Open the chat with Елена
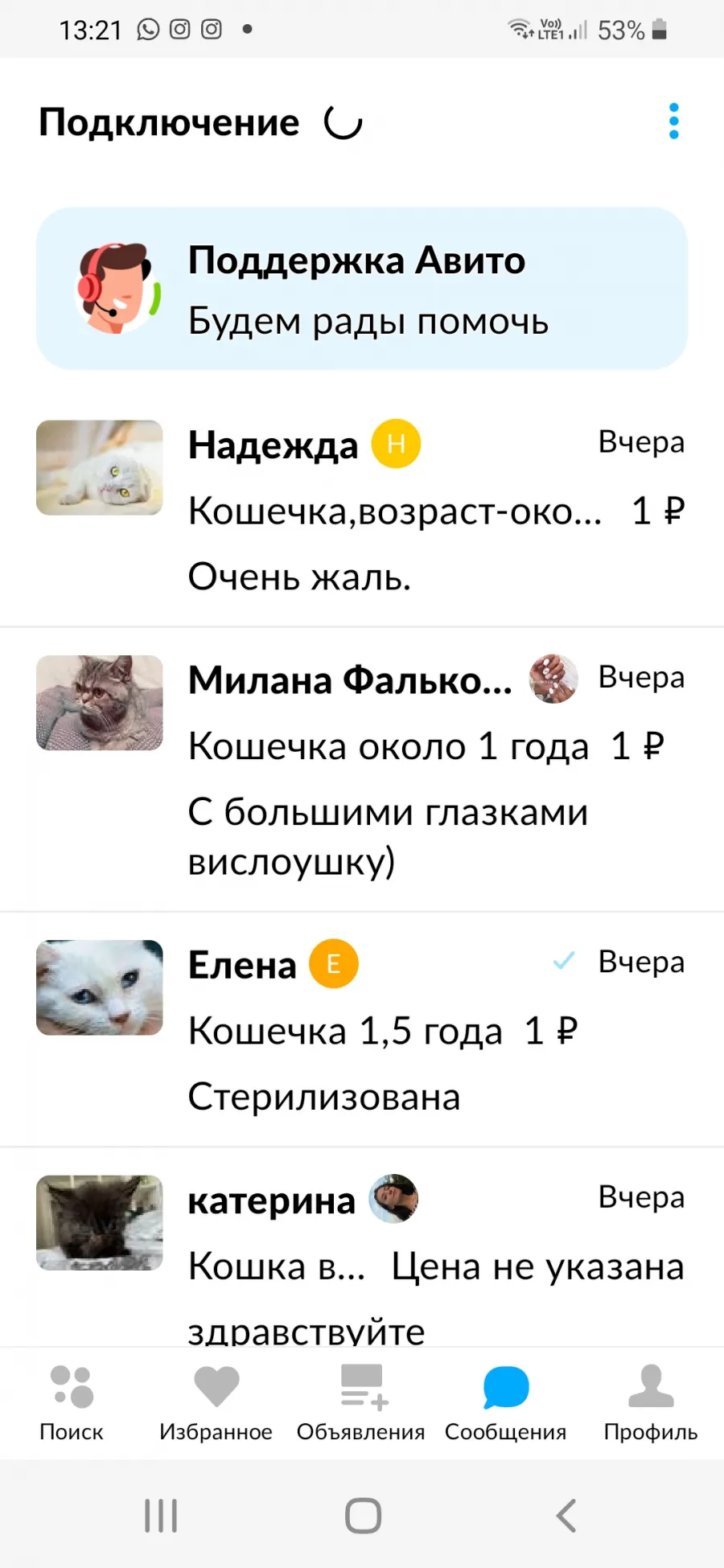 click(362, 1029)
